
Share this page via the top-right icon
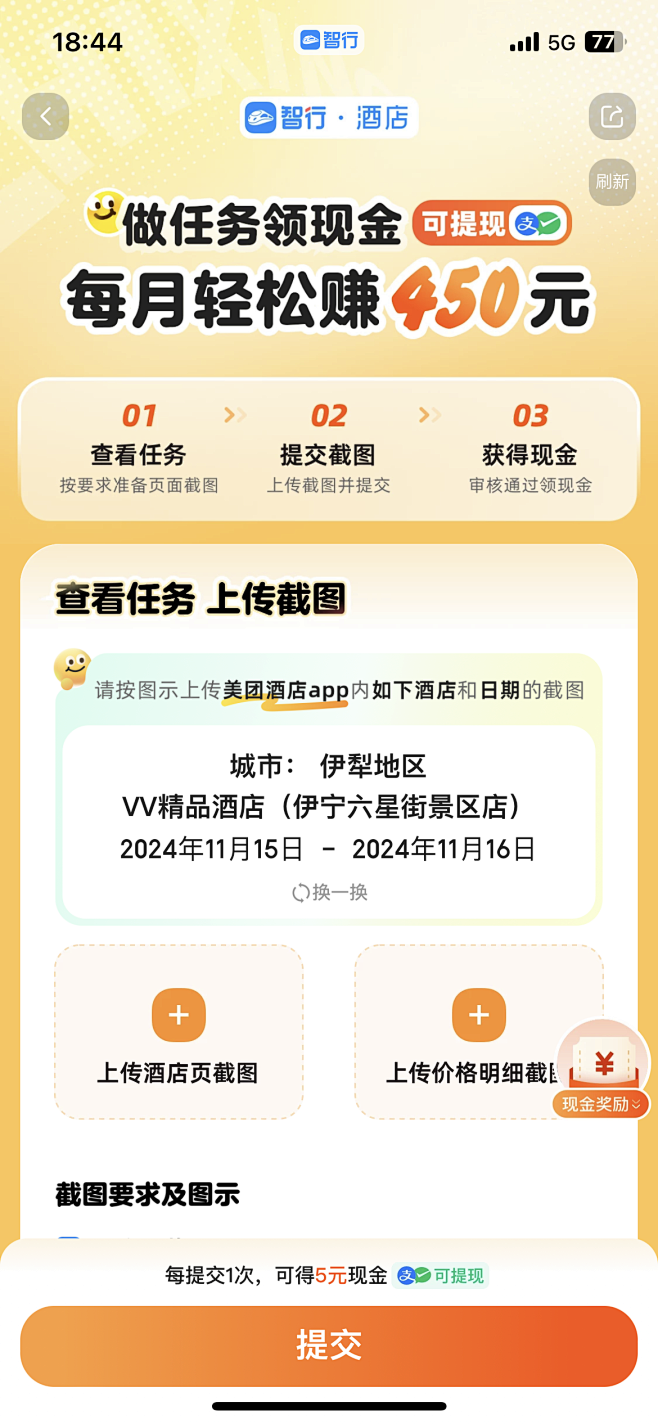(611, 117)
